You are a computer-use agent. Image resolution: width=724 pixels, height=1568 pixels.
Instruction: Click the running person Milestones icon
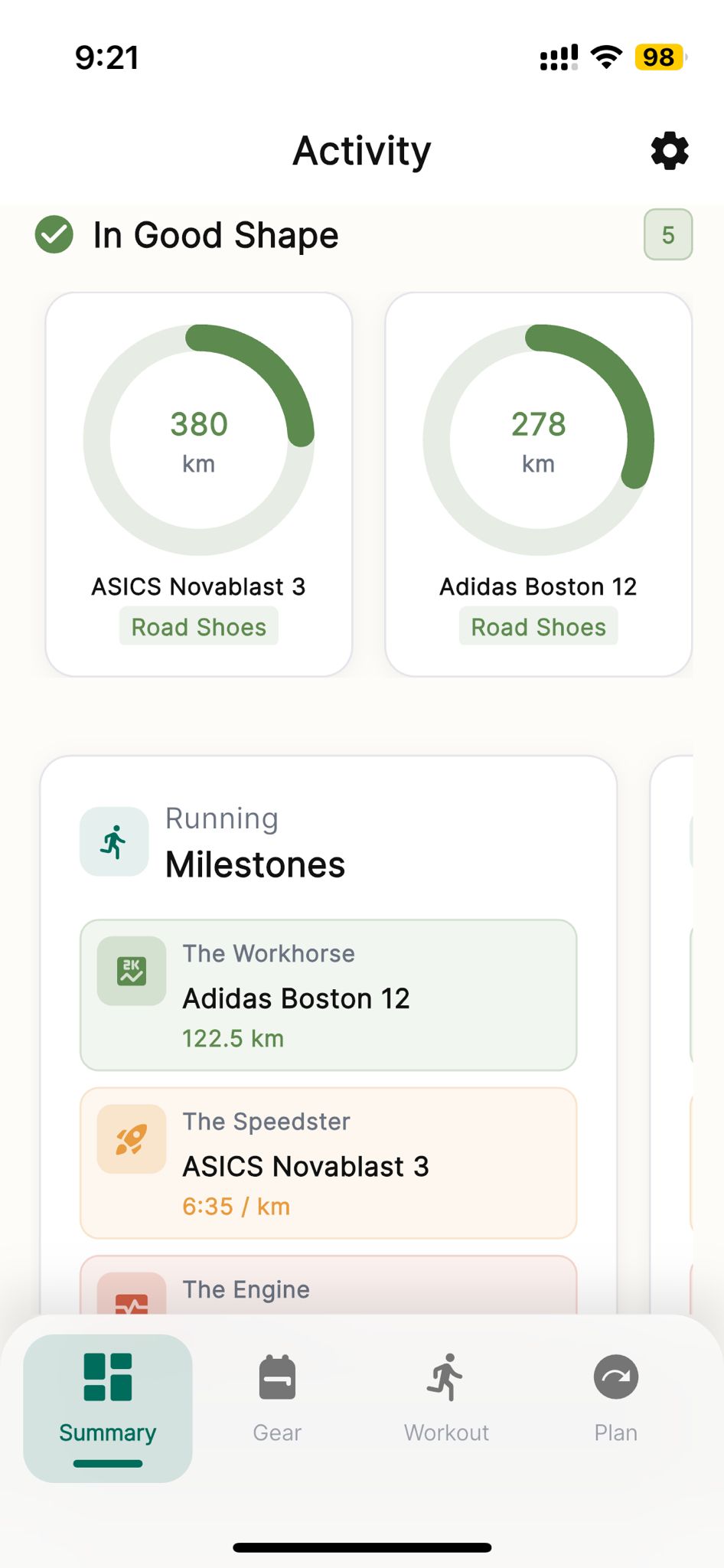pyautogui.click(x=113, y=841)
